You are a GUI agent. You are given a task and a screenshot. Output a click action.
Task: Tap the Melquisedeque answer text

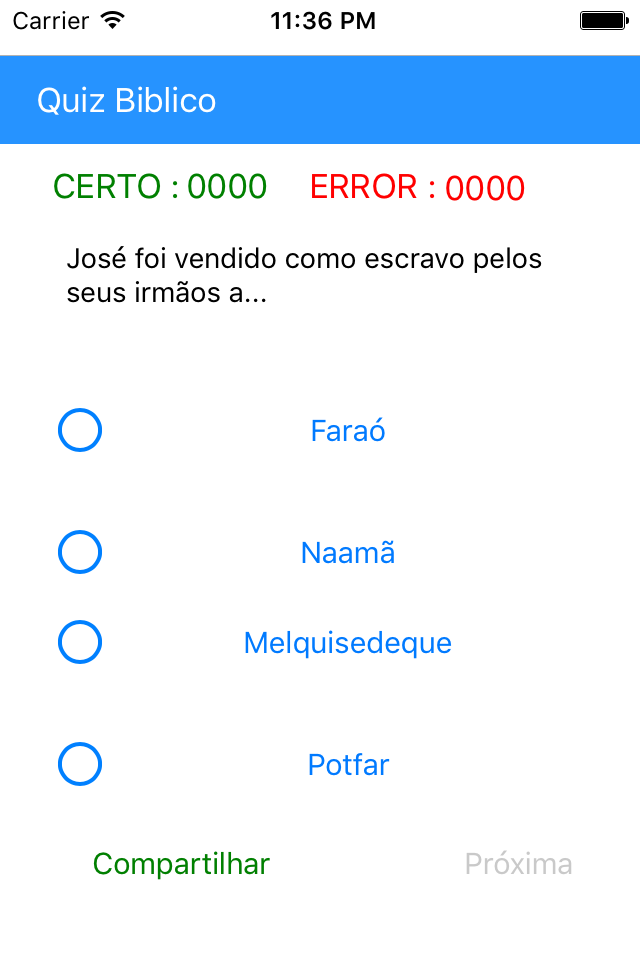tap(348, 643)
